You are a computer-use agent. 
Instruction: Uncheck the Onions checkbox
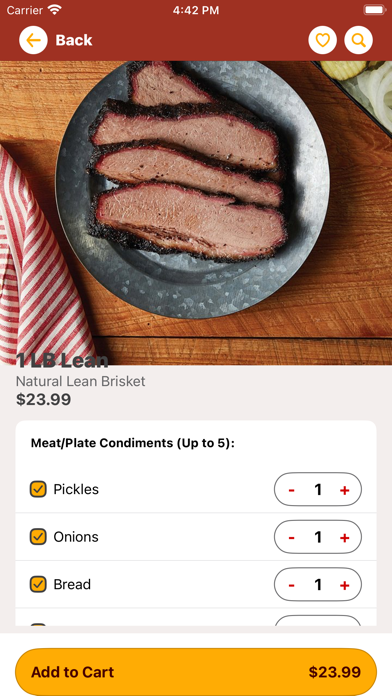point(38,537)
